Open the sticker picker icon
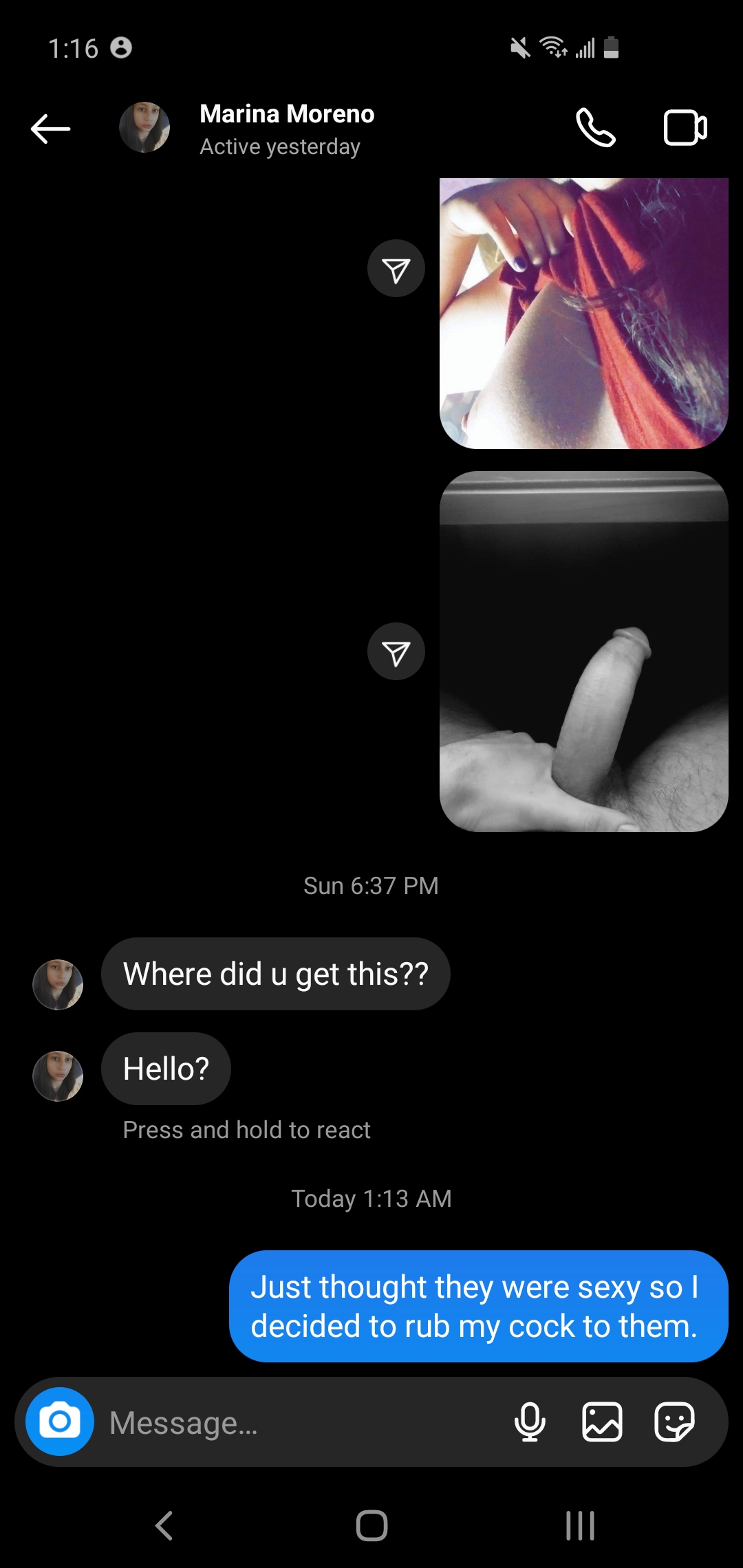 point(674,1422)
